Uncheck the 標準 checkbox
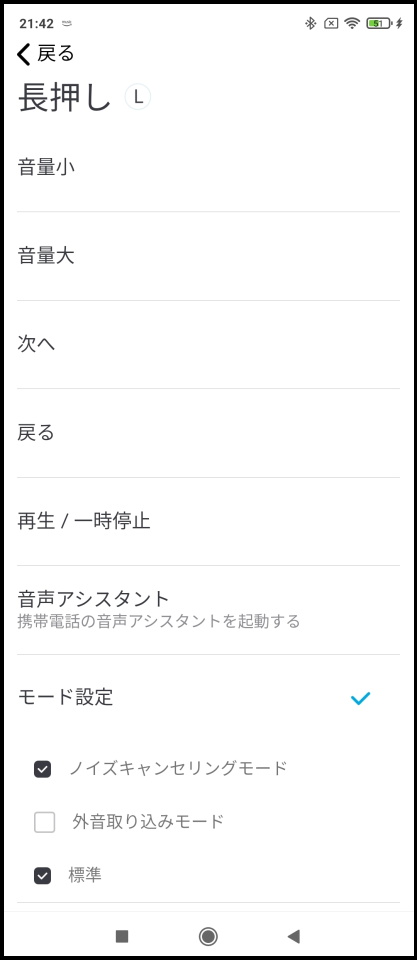The height and width of the screenshot is (960, 417). [x=43, y=877]
